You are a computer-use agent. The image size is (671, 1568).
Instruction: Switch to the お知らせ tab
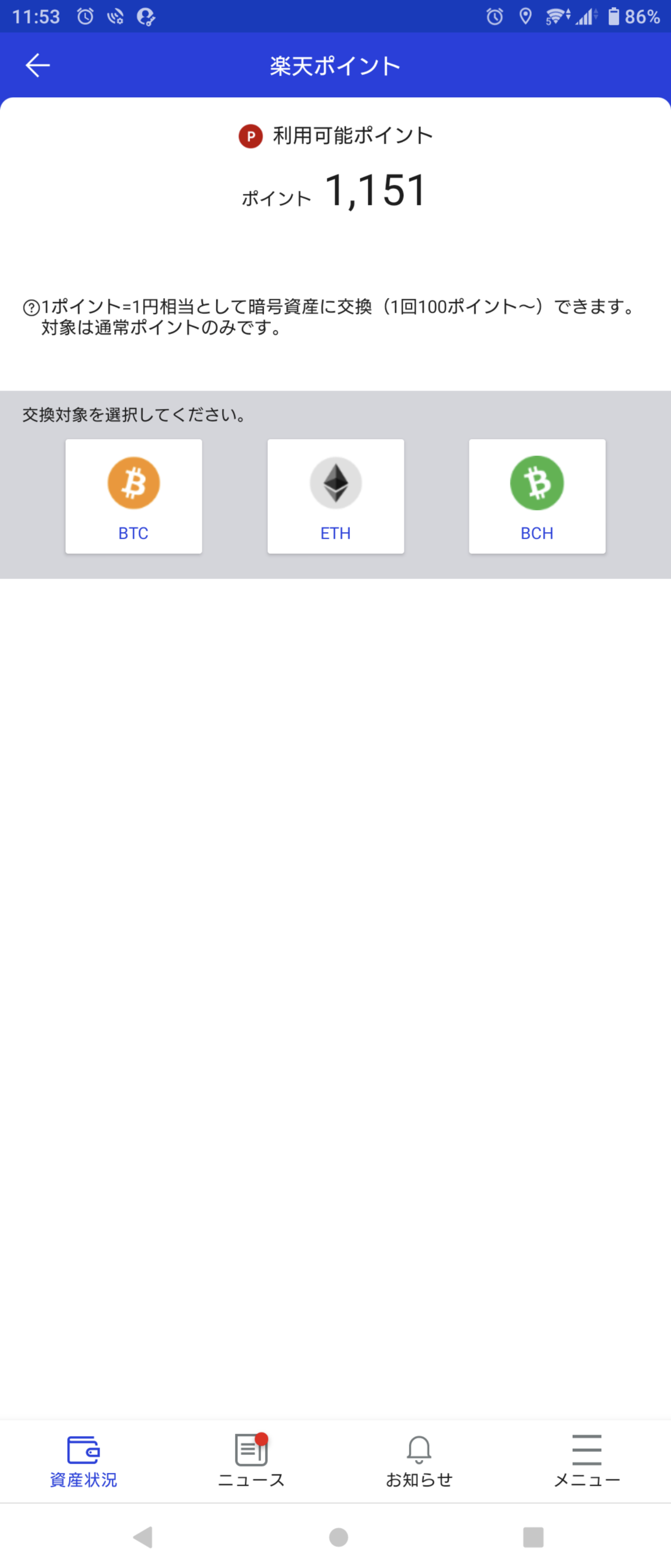click(419, 1461)
